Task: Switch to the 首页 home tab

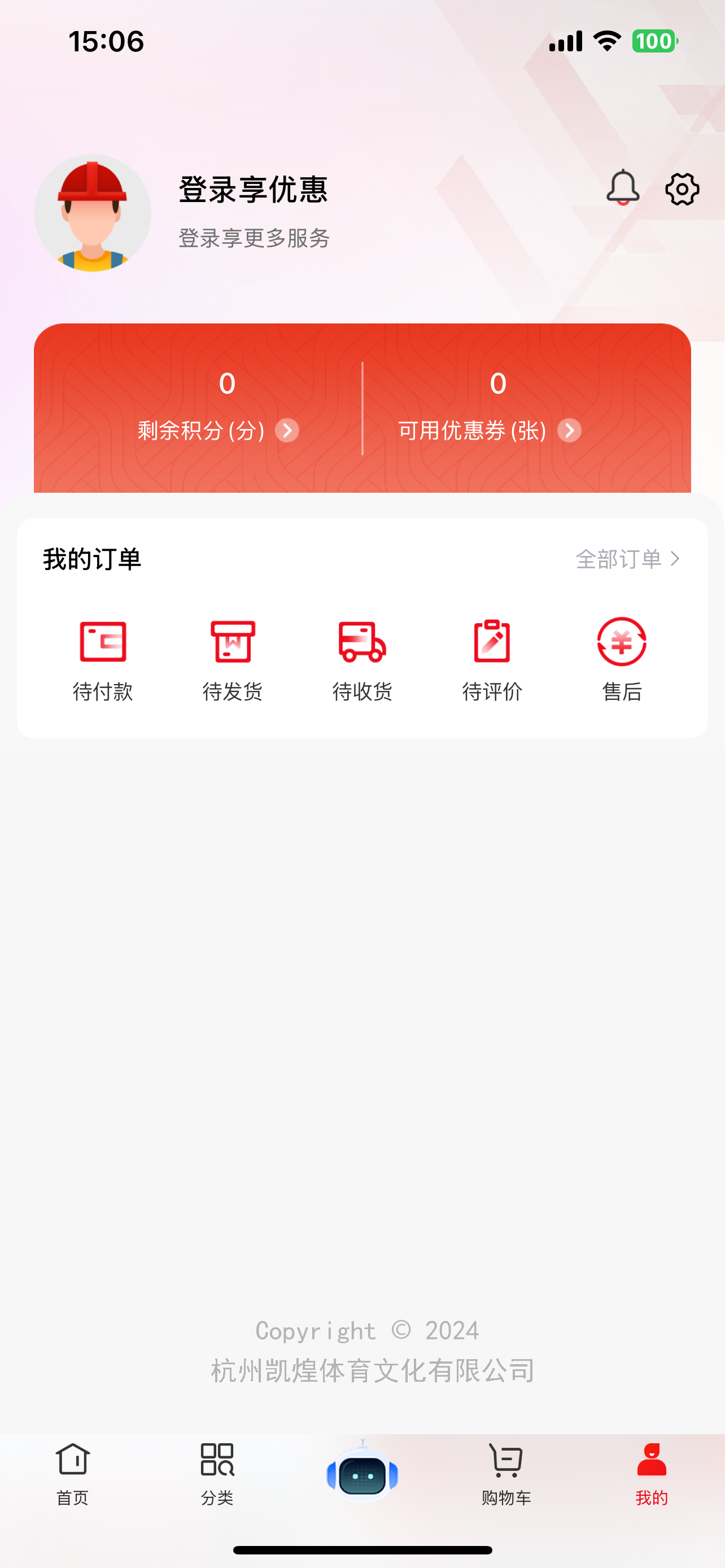Action: click(x=72, y=1474)
